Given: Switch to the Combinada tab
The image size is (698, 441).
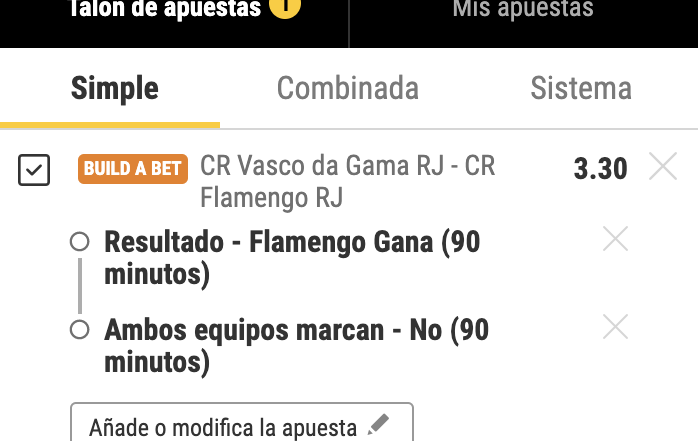Looking at the screenshot, I should point(347,88).
